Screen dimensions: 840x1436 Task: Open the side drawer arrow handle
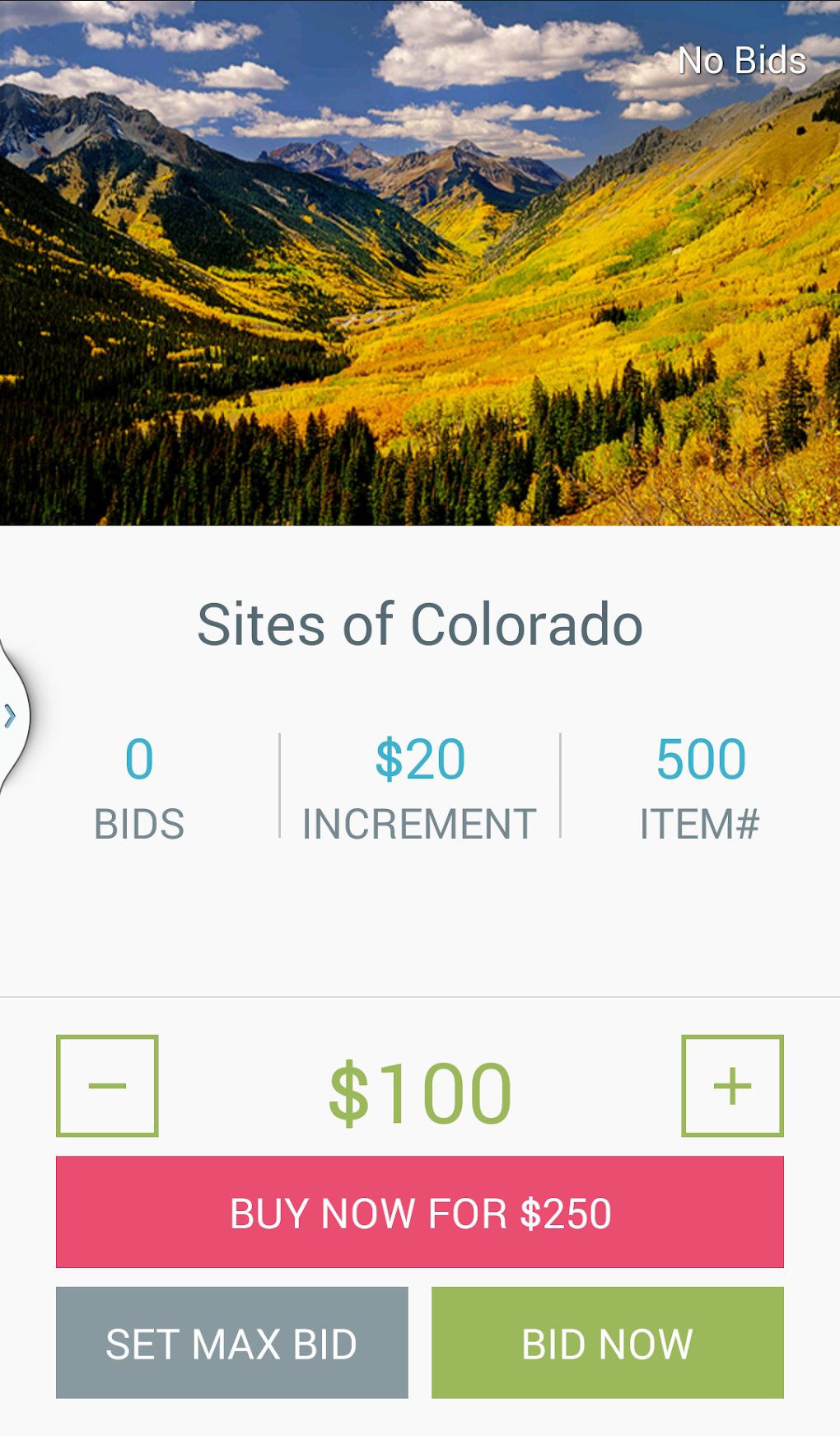[12, 715]
